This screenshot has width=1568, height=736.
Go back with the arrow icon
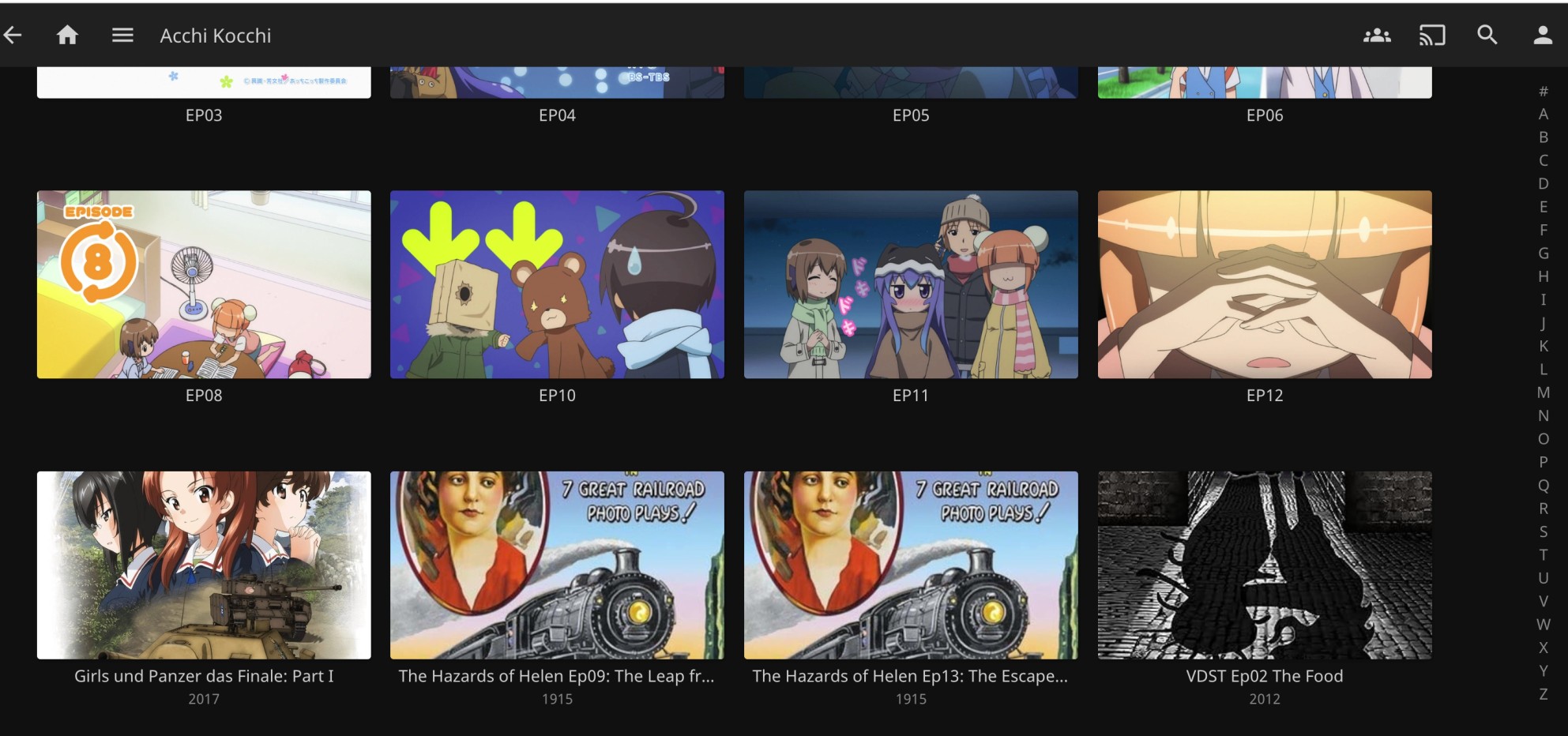point(13,35)
